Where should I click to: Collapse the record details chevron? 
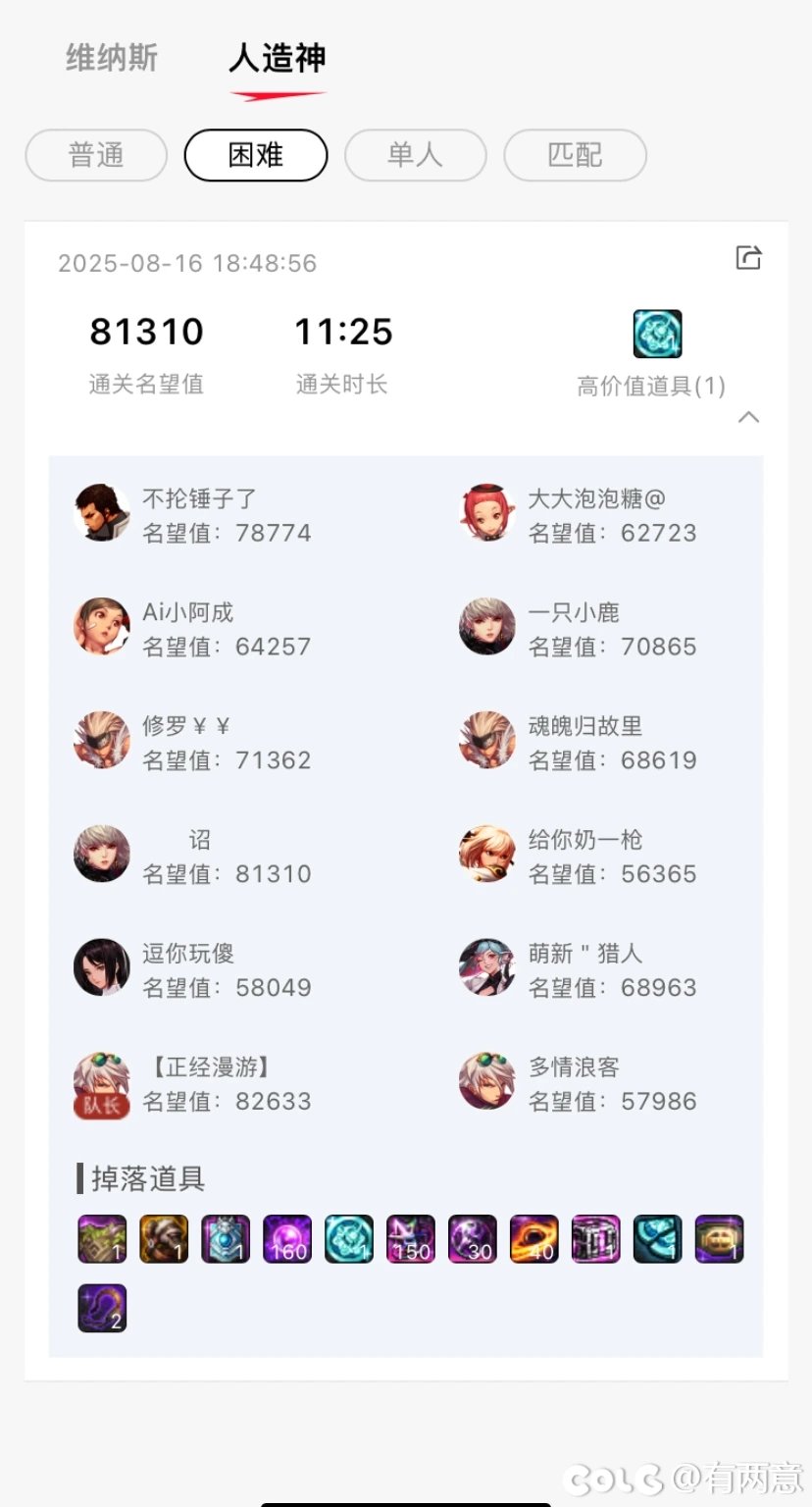[748, 417]
